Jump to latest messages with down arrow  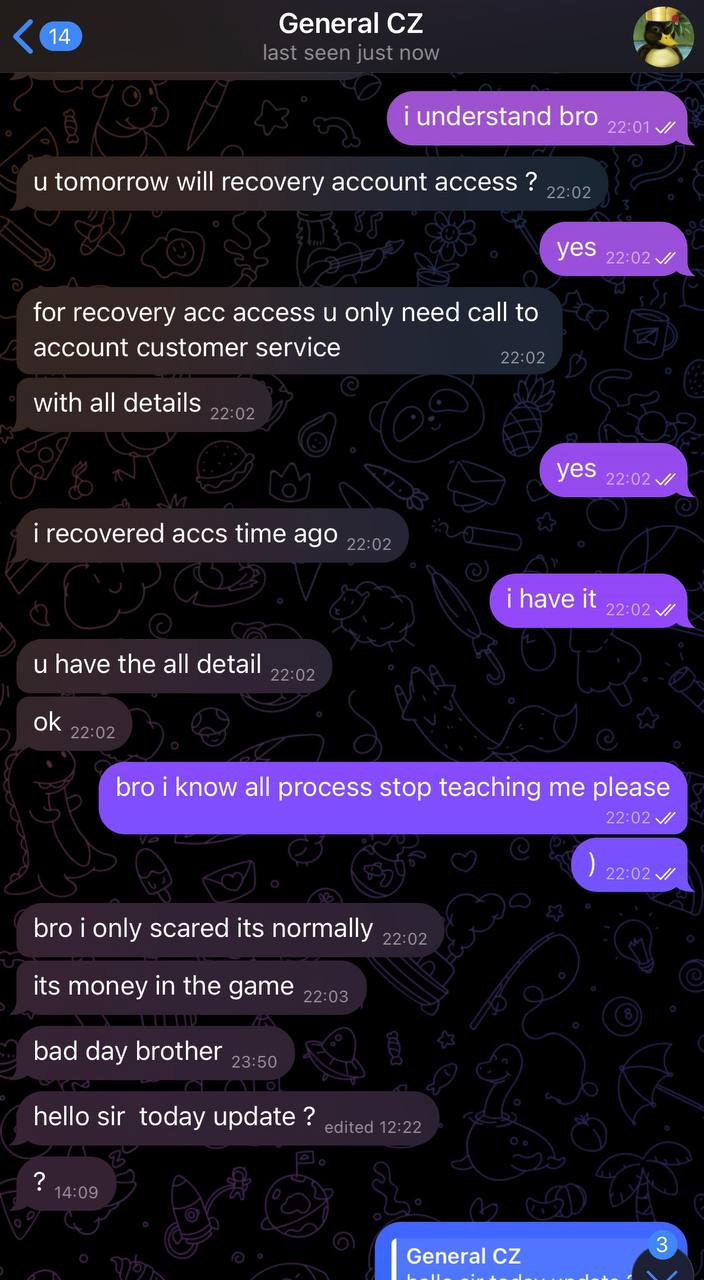665,1266
